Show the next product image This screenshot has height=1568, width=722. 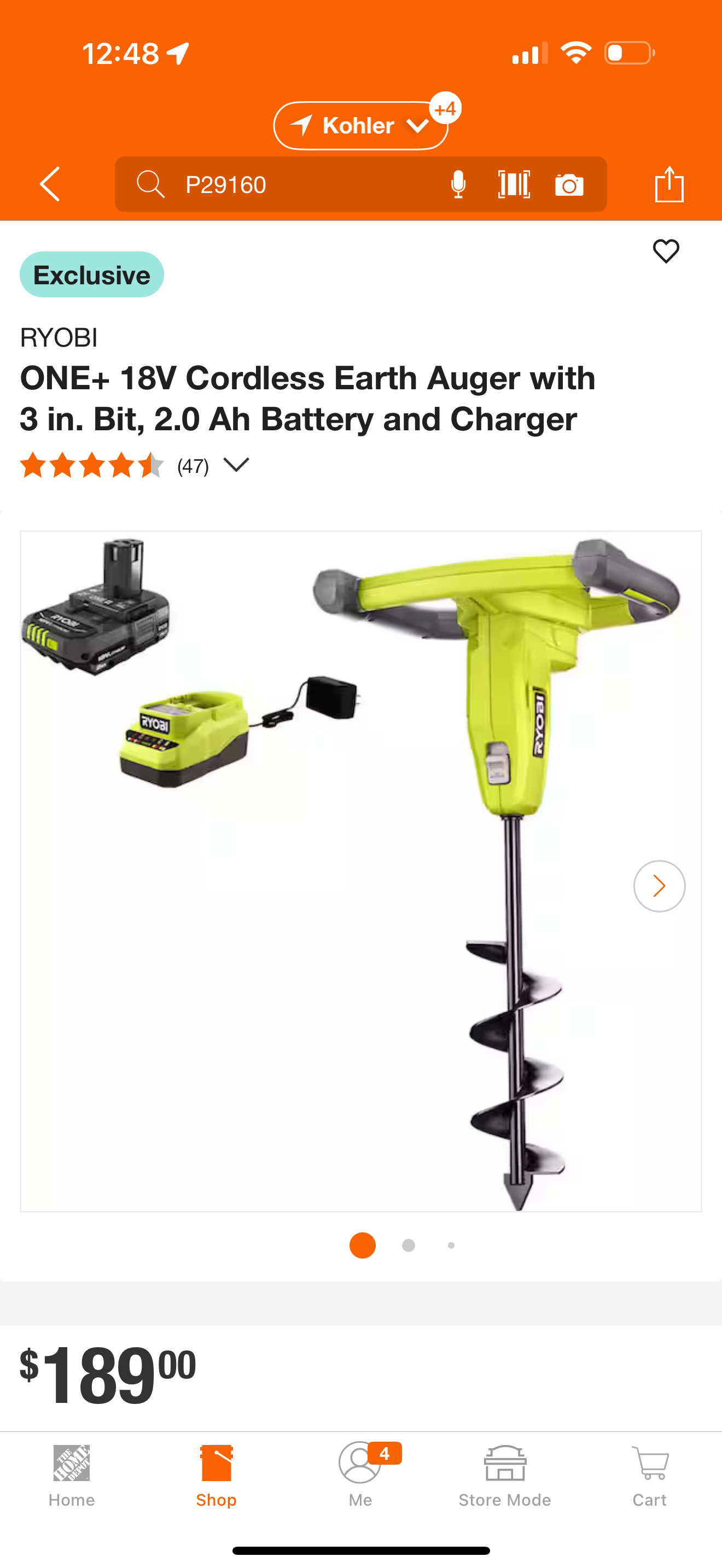point(659,886)
